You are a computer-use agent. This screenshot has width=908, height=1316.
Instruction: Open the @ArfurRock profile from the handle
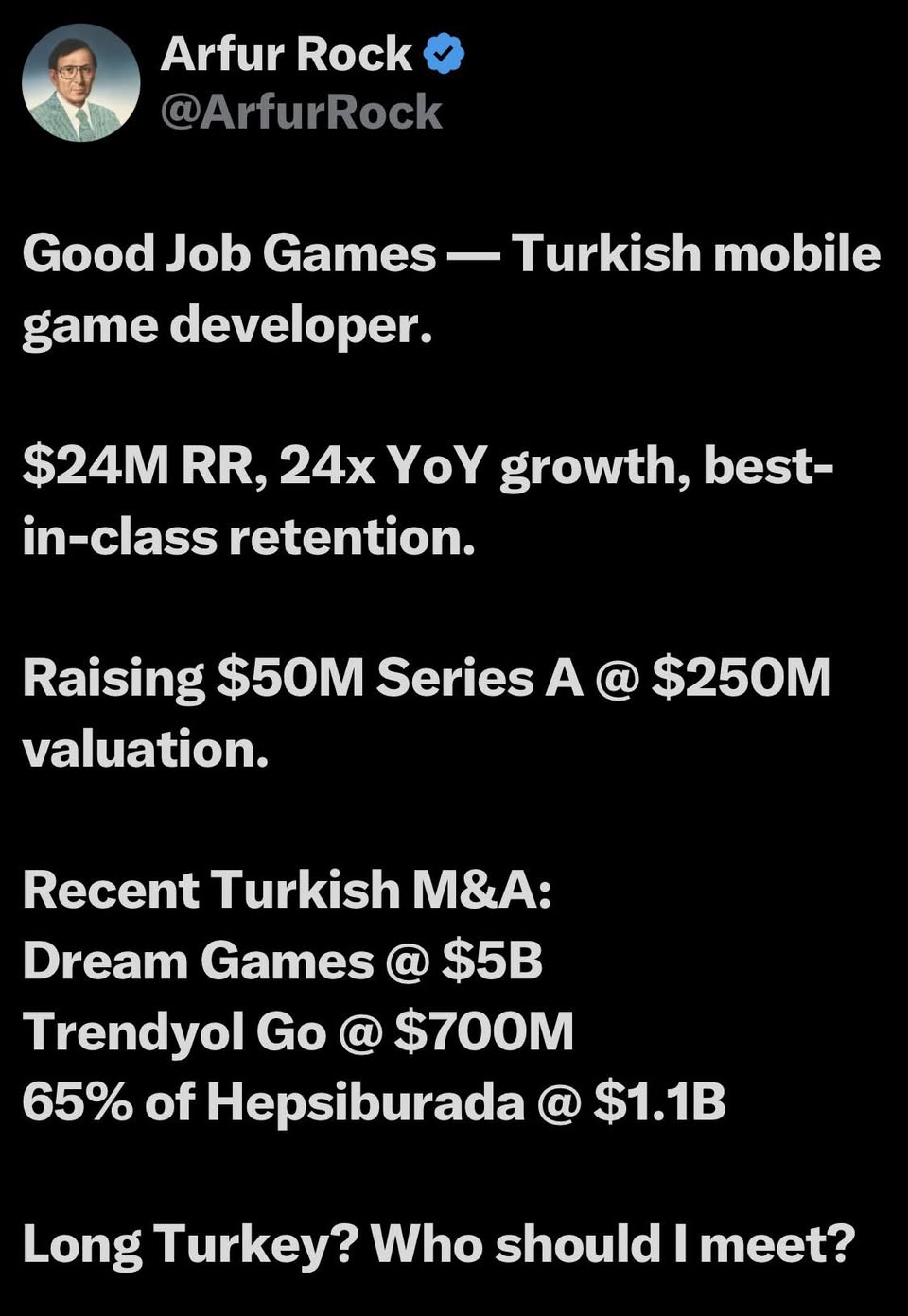[x=301, y=113]
